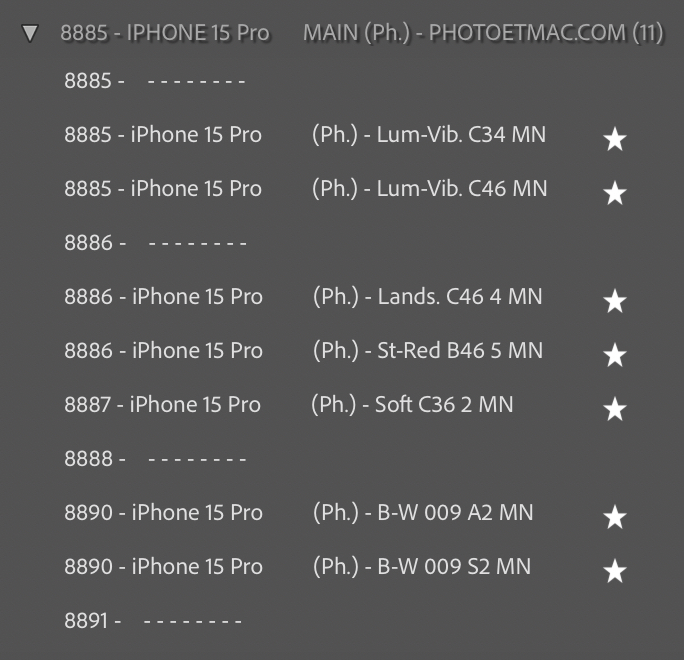
Task: Select the Lands. C46 4 MN preset
Action: click(x=303, y=297)
